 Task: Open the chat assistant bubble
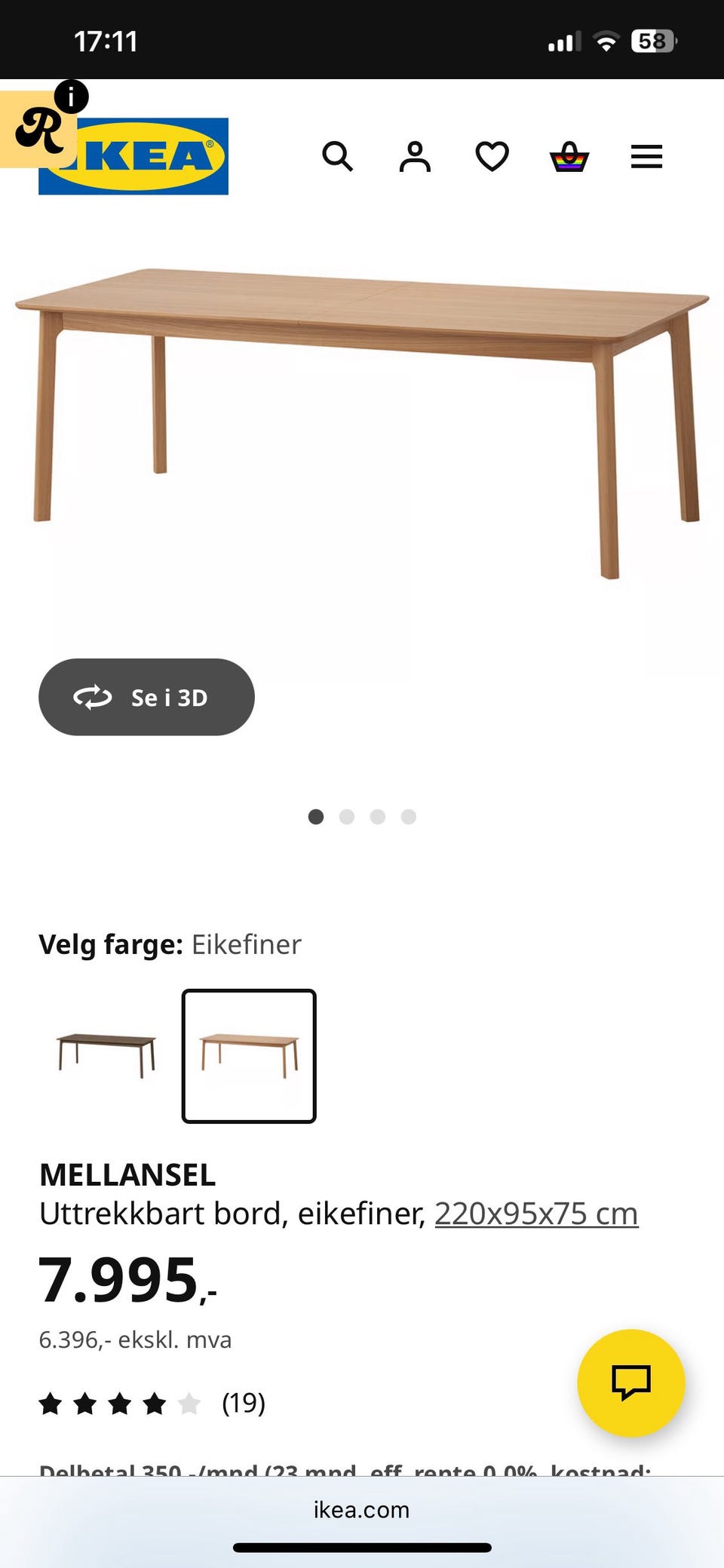pos(630,1384)
